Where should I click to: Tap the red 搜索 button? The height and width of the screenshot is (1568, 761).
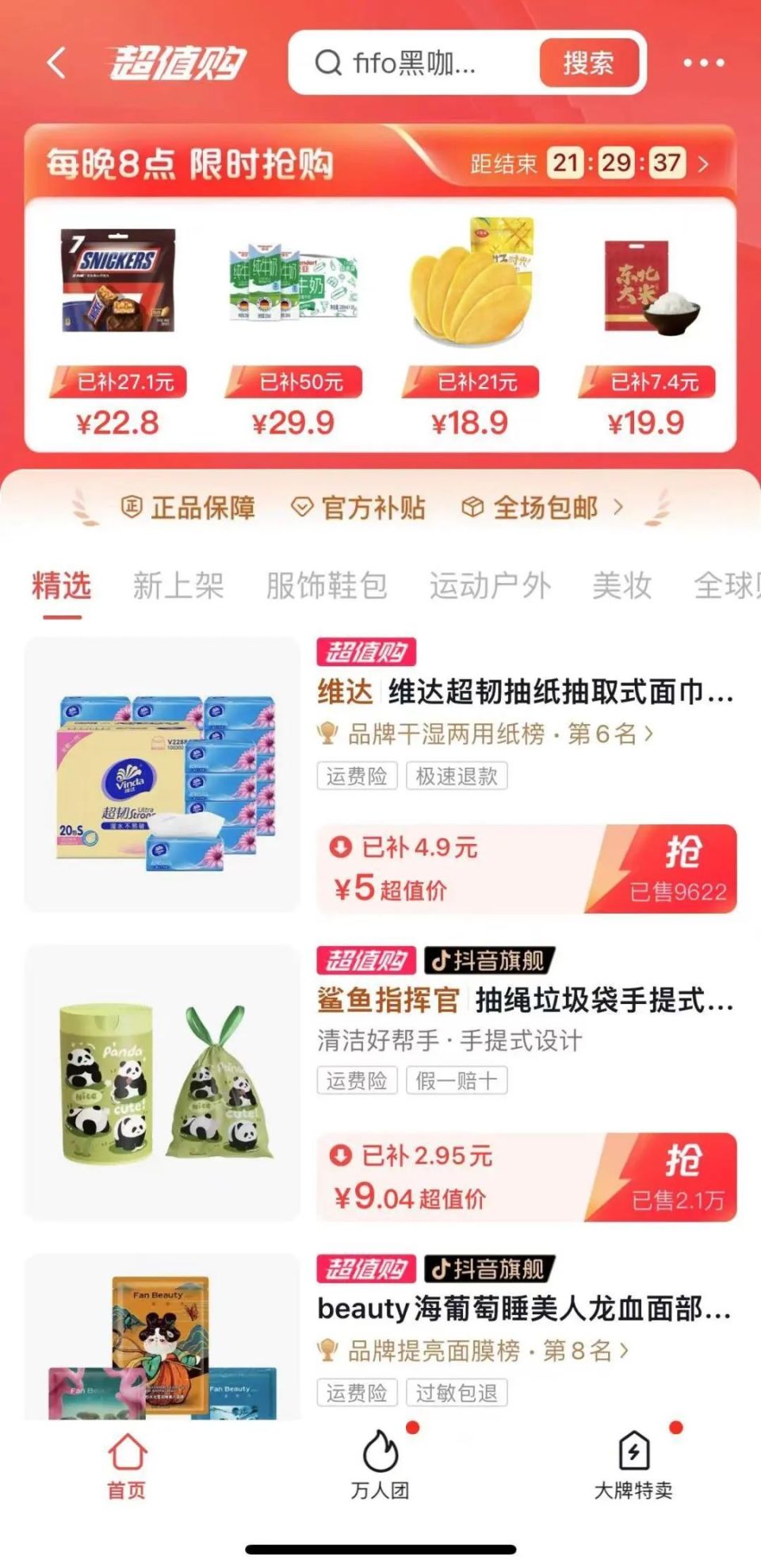pos(588,63)
